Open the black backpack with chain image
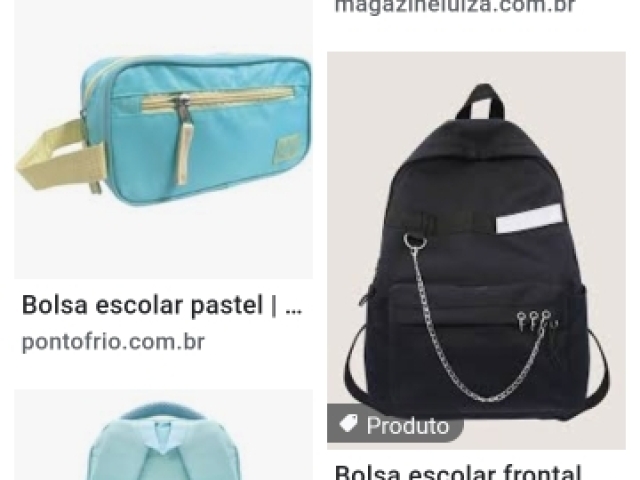640x480 pixels. [476, 240]
